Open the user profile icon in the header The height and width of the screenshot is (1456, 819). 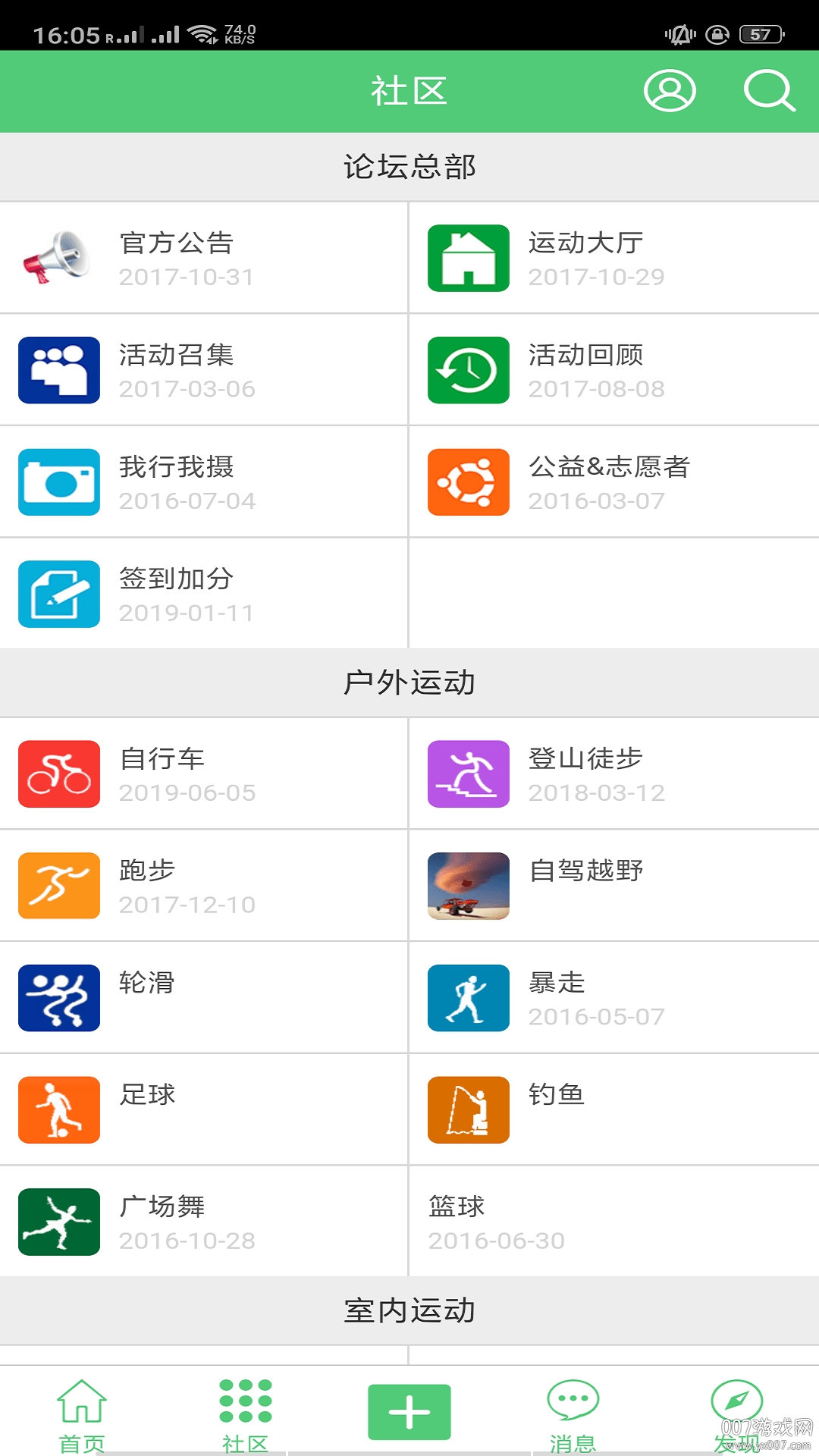pos(668,91)
